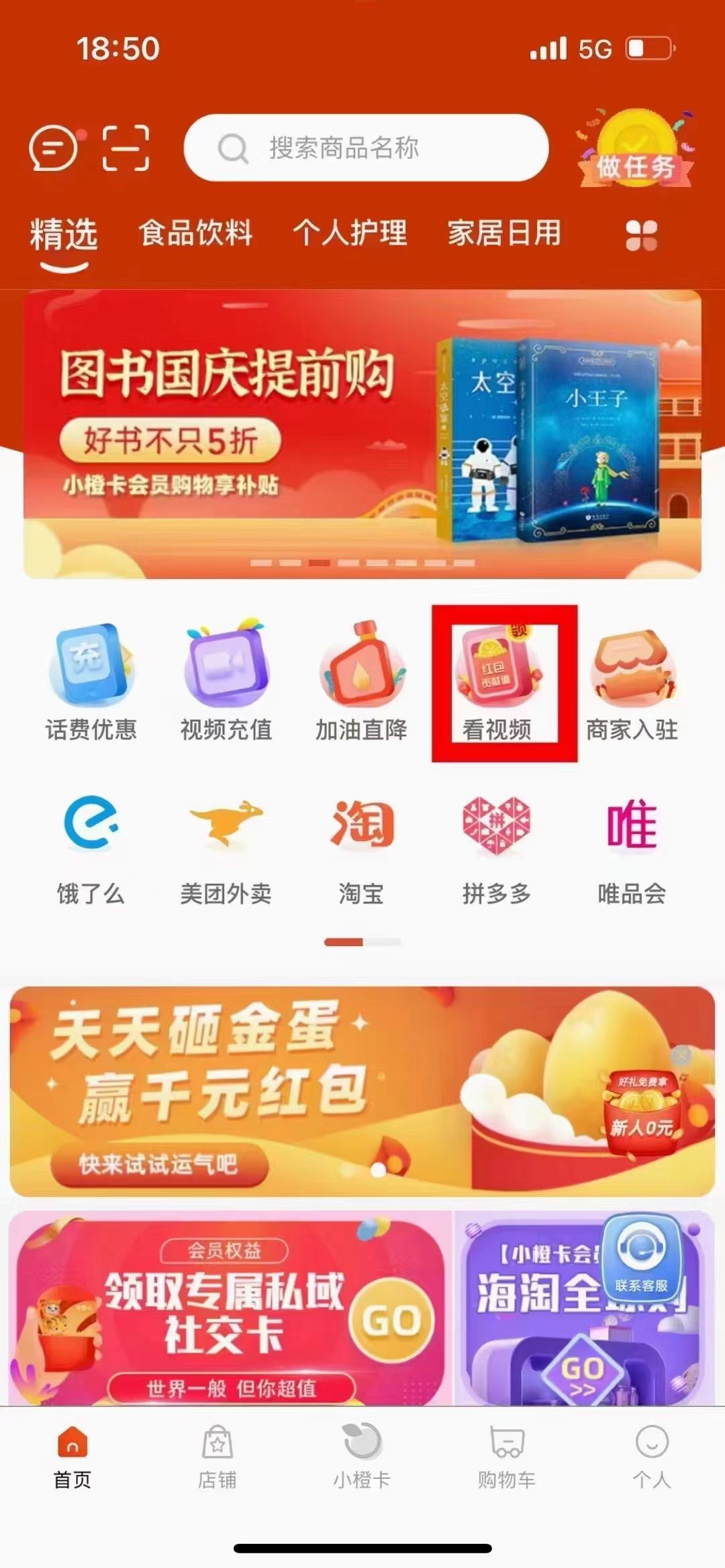Tap the 搜索商品名称 search box

point(366,148)
